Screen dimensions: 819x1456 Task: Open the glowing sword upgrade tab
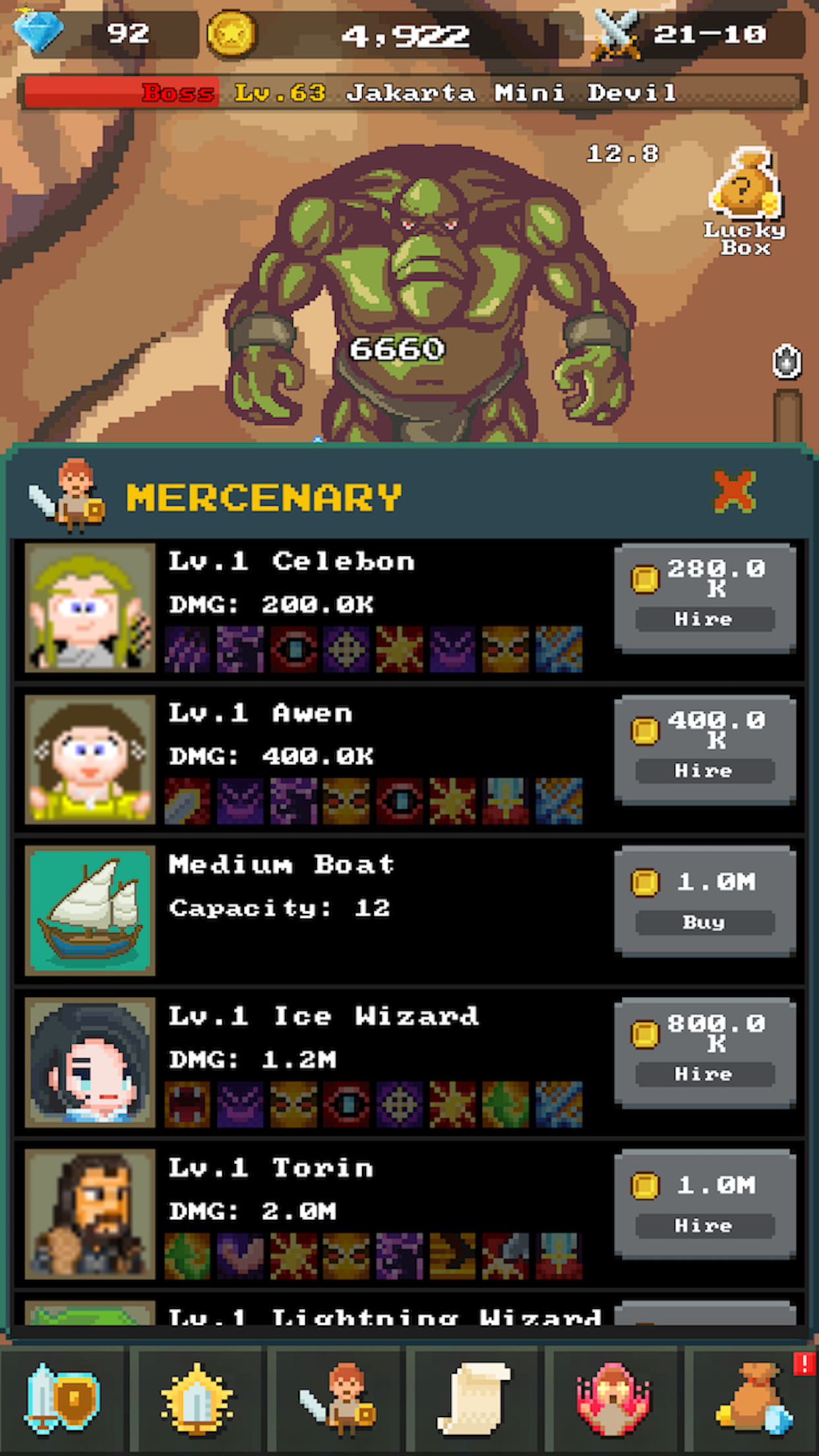click(197, 1399)
